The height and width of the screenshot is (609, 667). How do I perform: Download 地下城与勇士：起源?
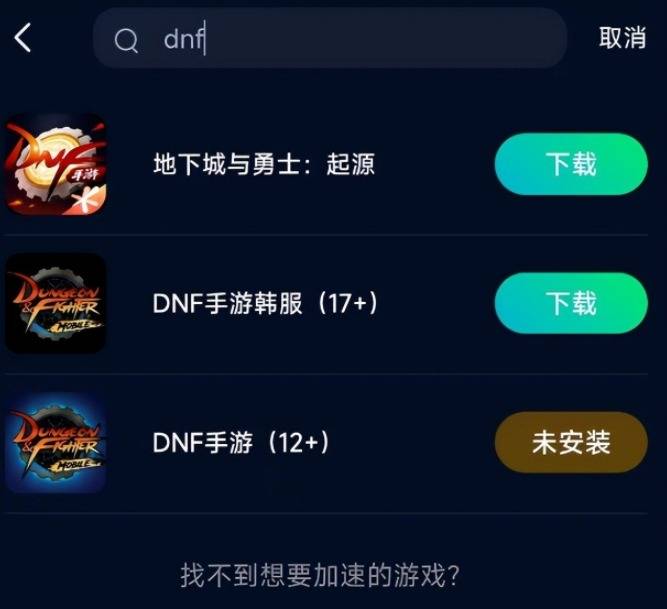pos(570,165)
